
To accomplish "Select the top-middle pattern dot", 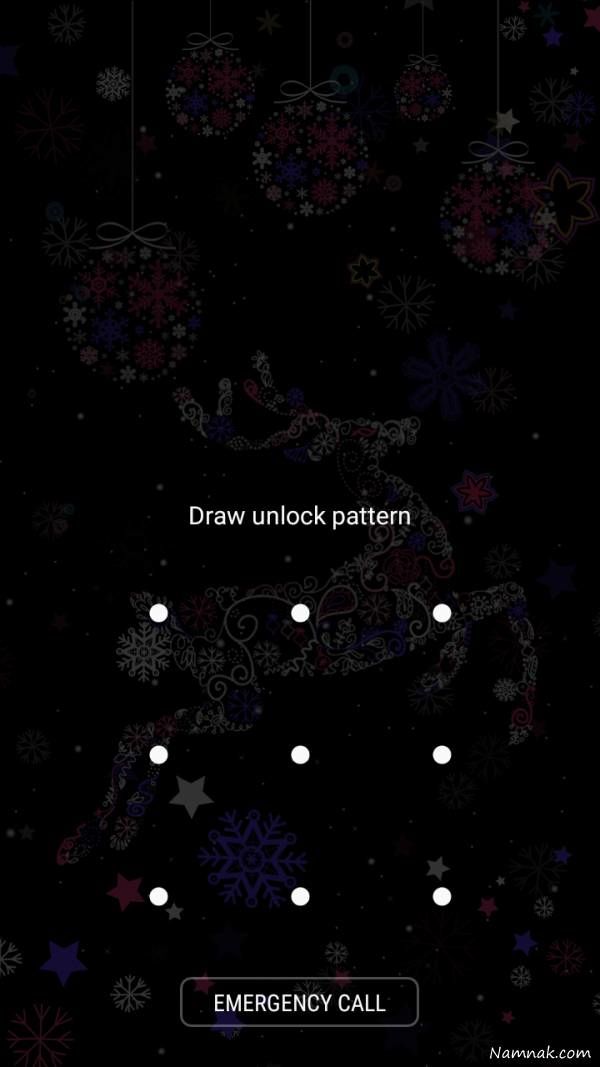I will (300, 613).
